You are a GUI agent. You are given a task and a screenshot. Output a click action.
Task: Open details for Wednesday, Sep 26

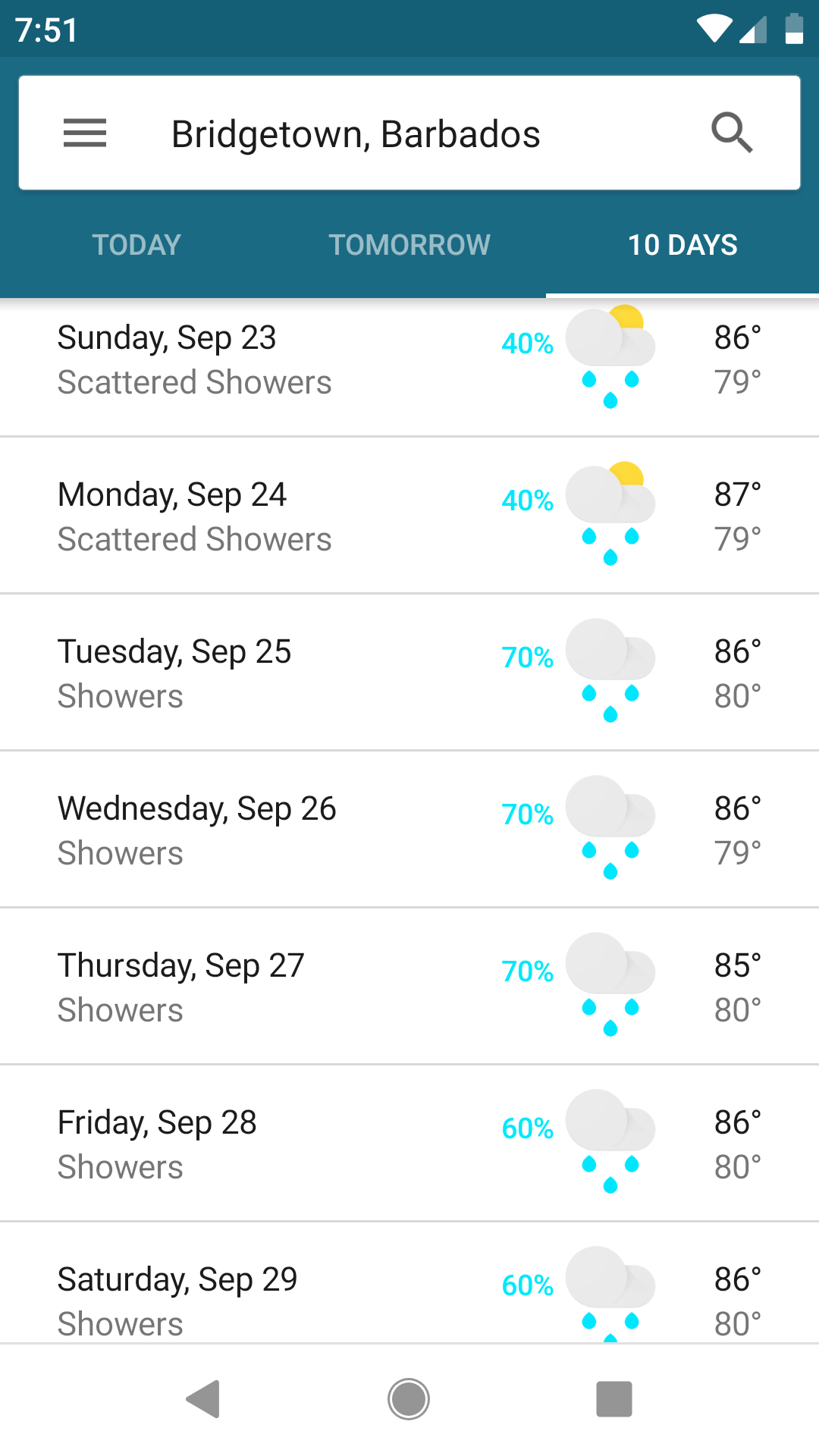click(x=227, y=827)
